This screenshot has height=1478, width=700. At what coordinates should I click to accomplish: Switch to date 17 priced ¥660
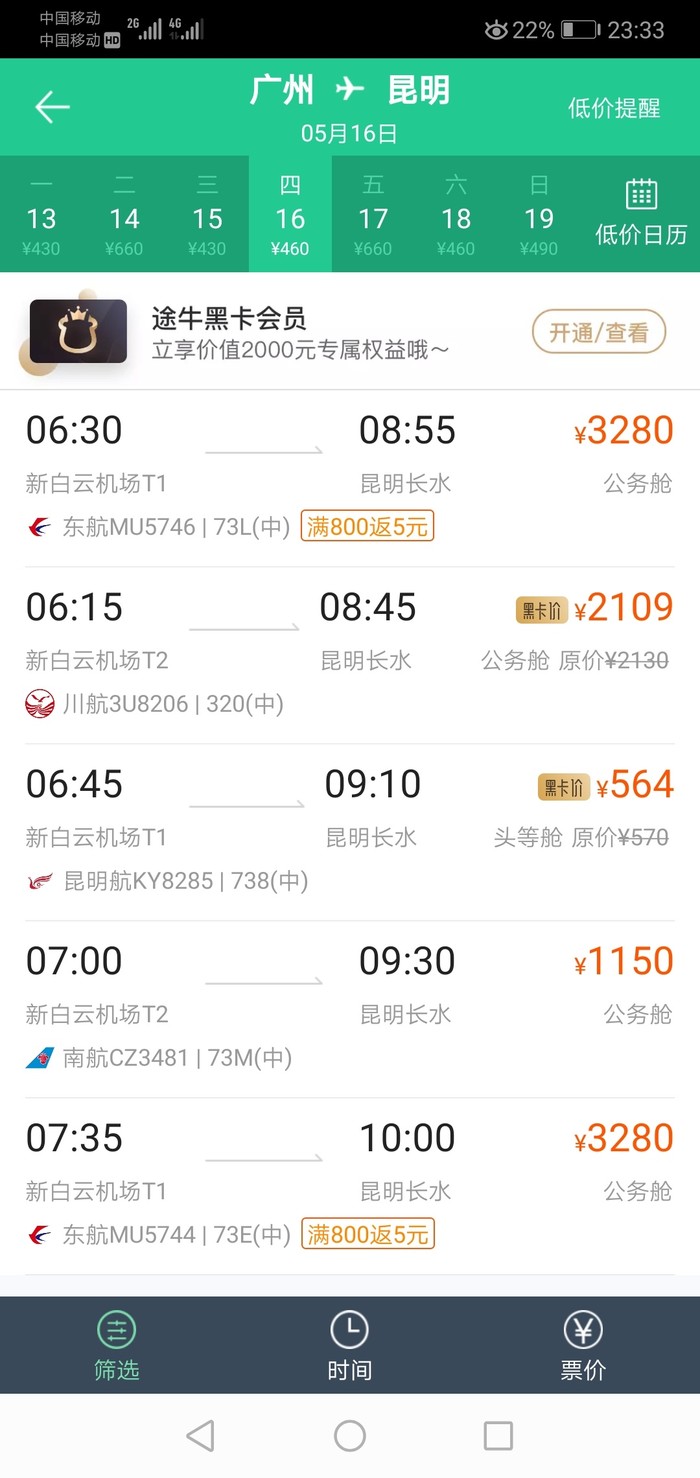[373, 214]
